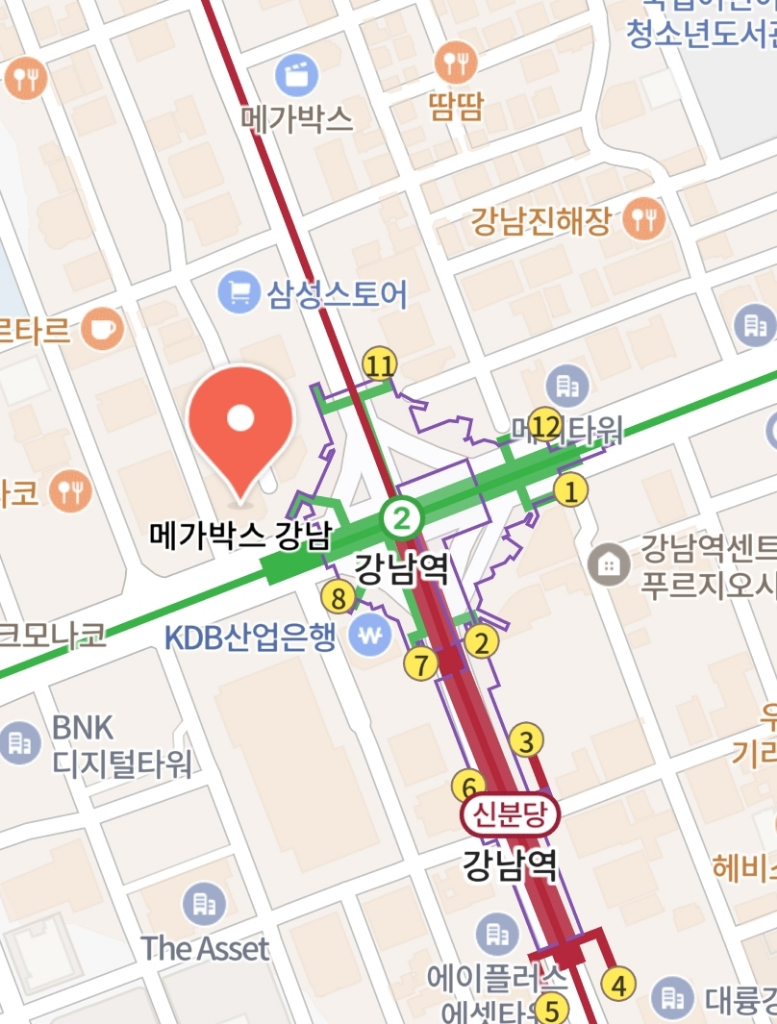Screen dimensions: 777x1024
Task: Open the BNK 디지털타워 building marker
Action: [19, 743]
